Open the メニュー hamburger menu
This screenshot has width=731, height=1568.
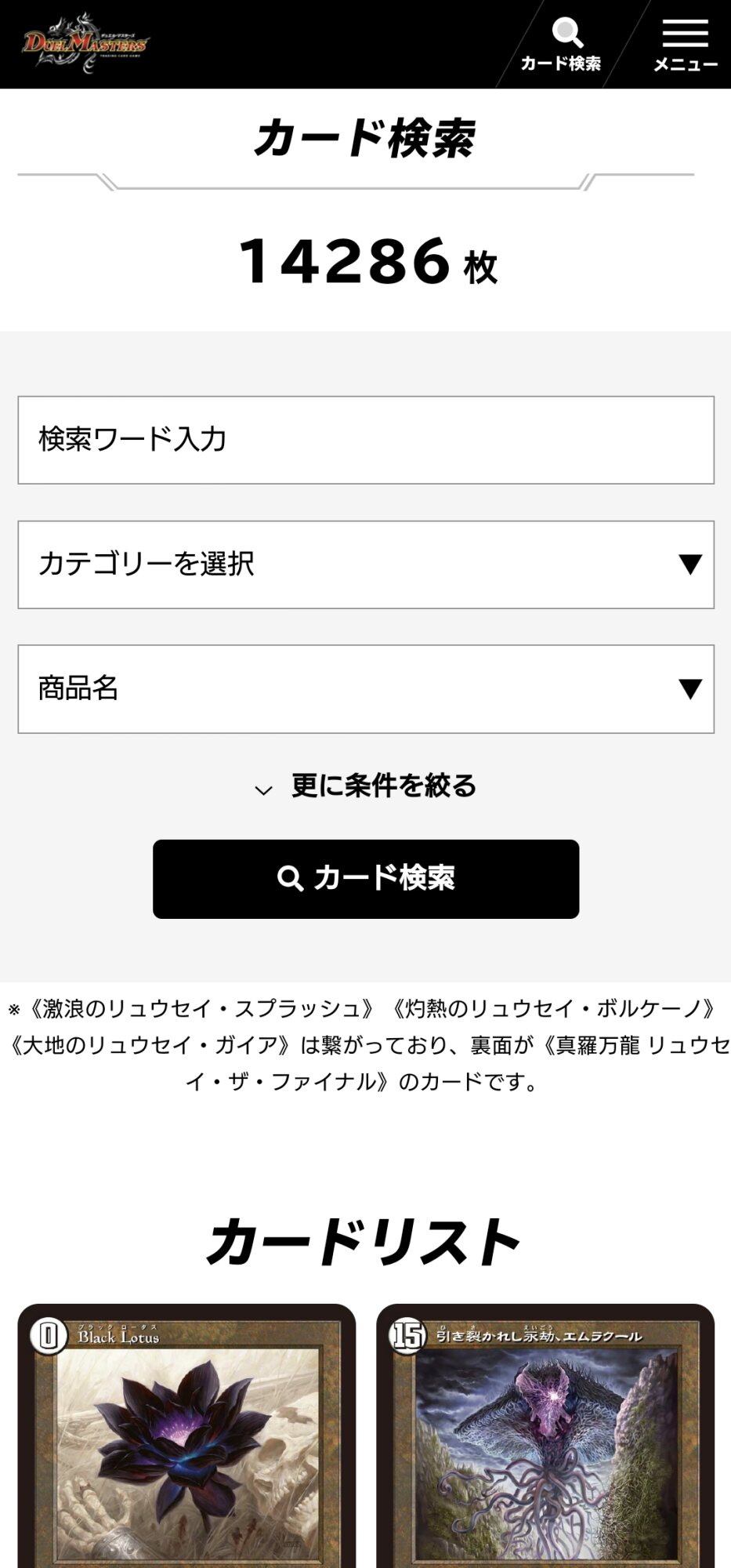[x=685, y=45]
